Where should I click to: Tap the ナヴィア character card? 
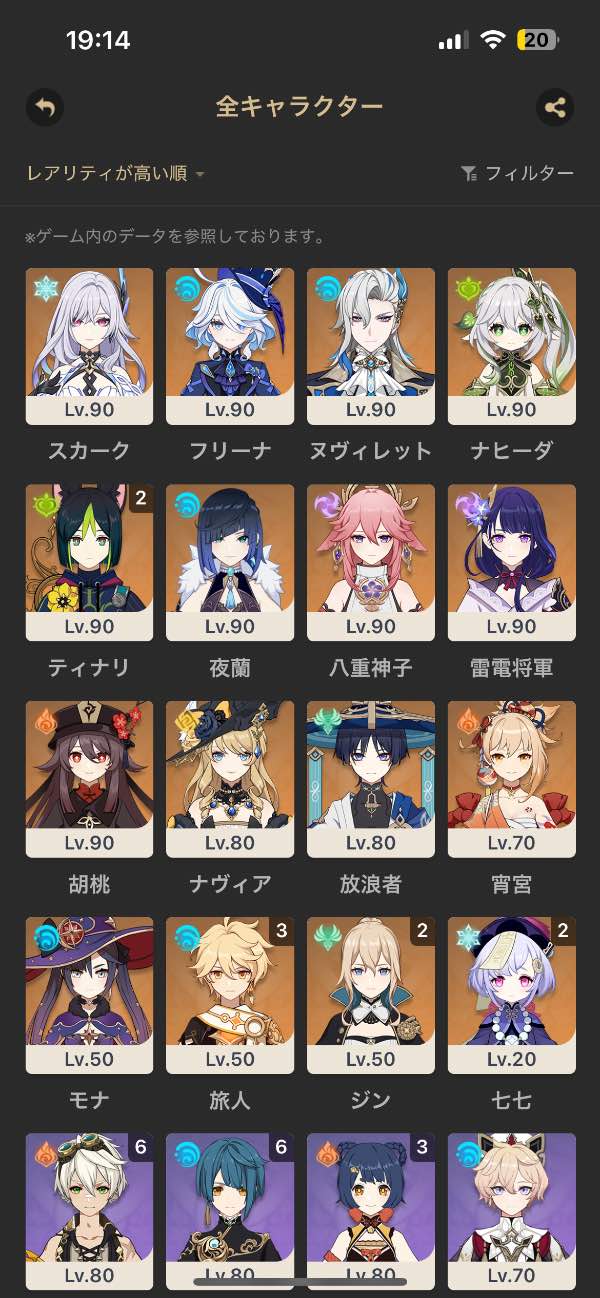[x=230, y=778]
